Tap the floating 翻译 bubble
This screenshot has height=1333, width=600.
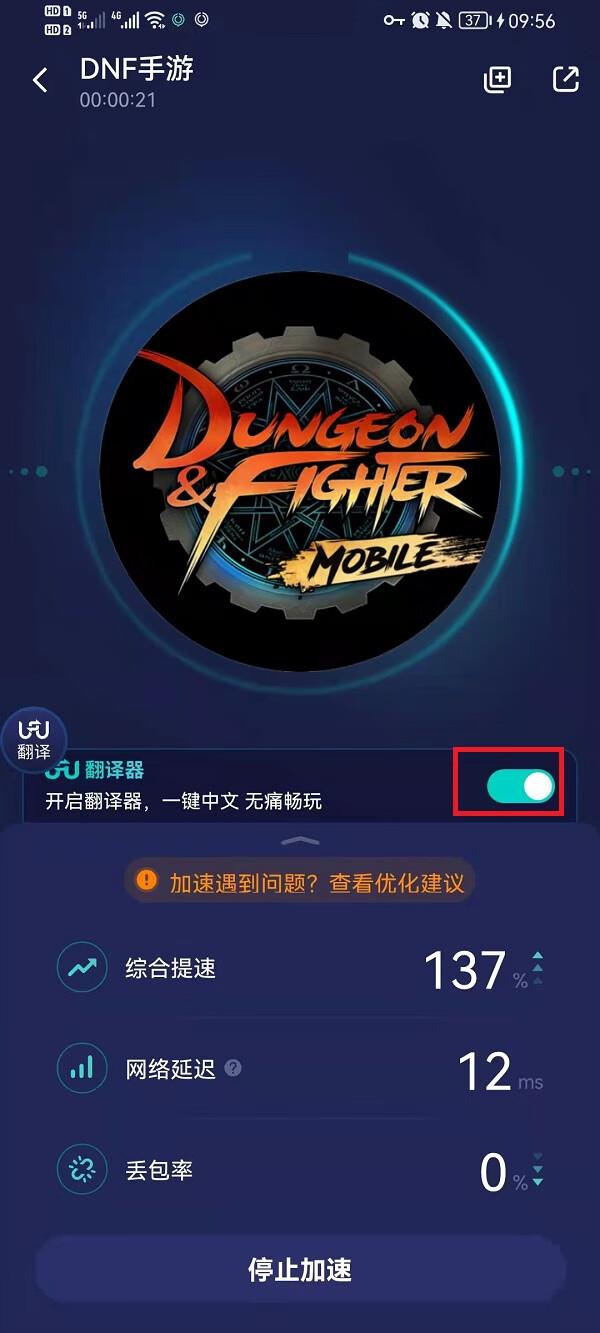34,739
